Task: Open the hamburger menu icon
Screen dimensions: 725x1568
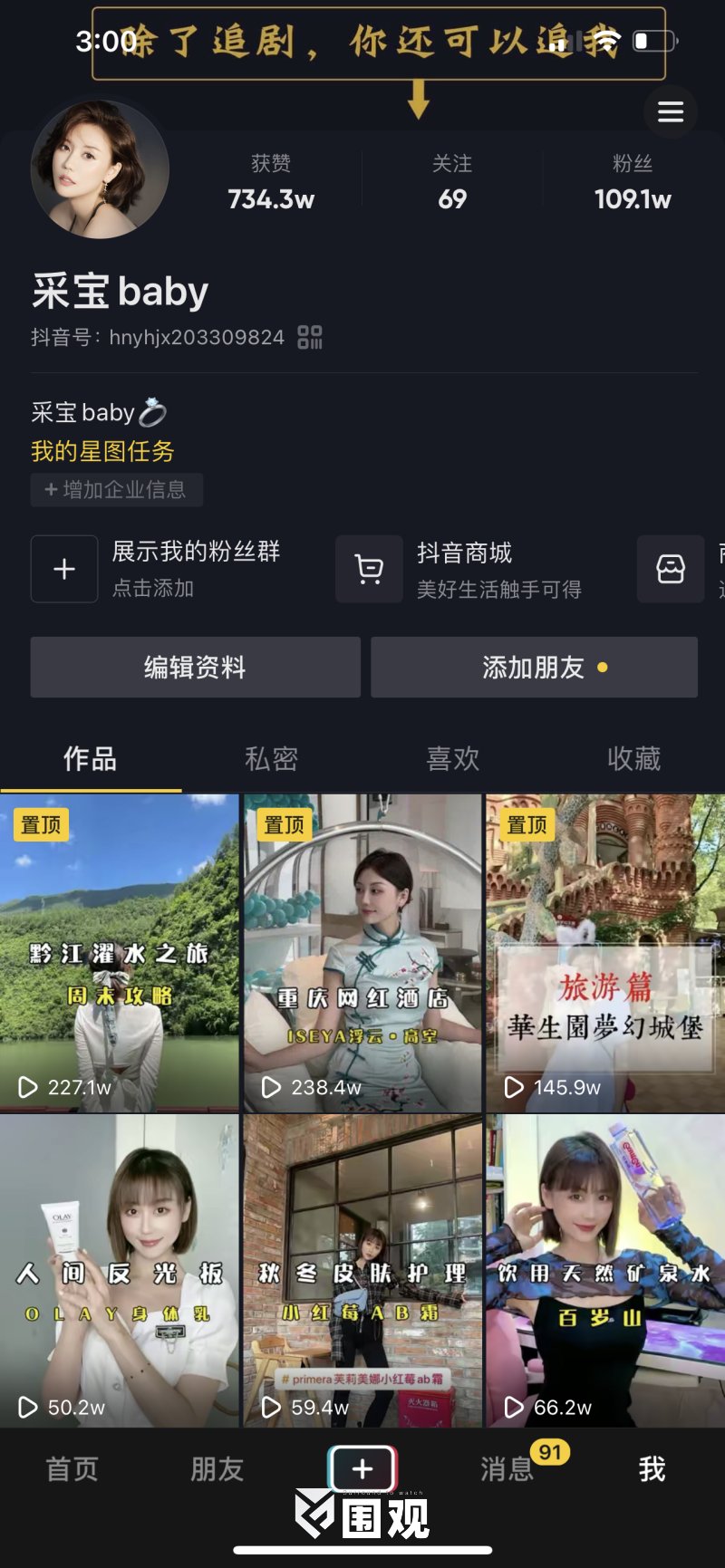Action: click(x=671, y=112)
